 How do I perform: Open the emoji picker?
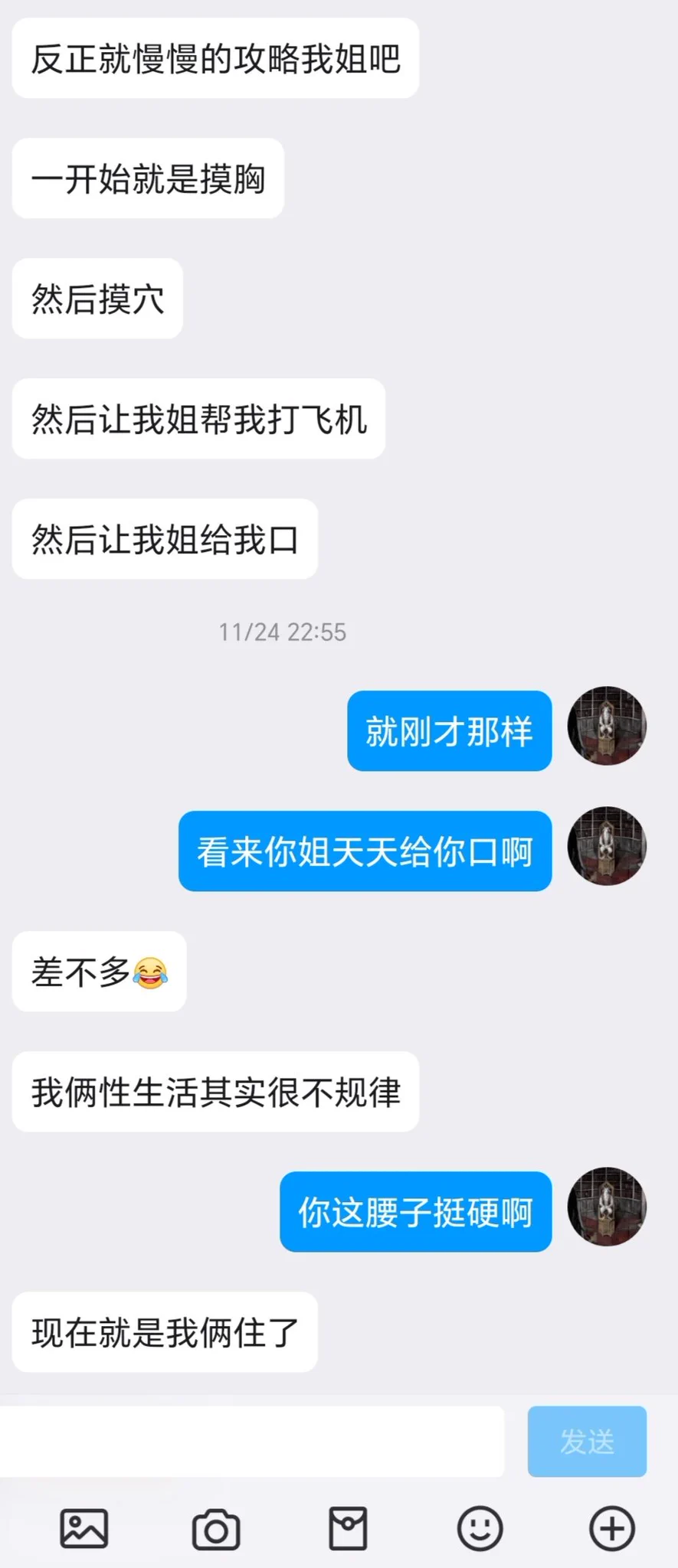click(x=480, y=1529)
